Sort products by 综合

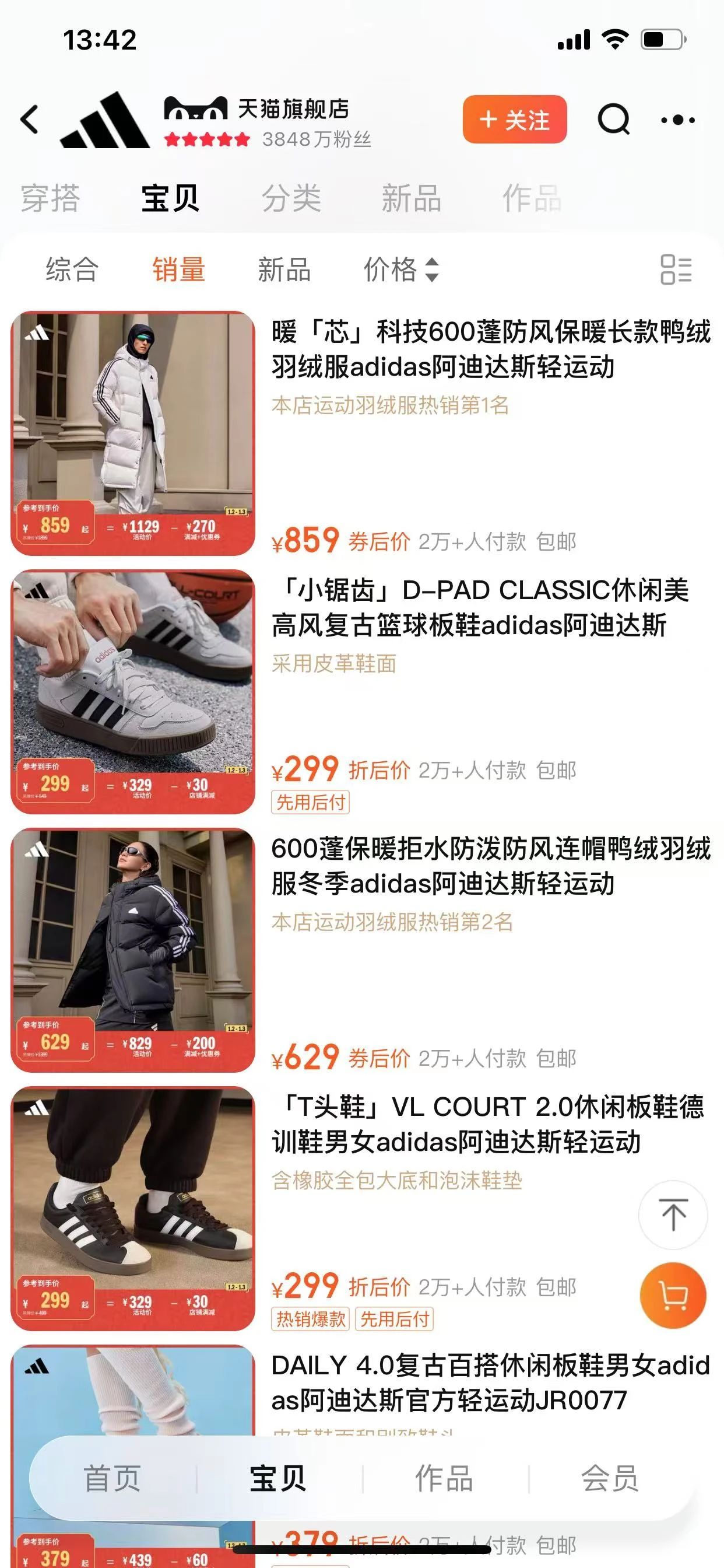click(72, 269)
